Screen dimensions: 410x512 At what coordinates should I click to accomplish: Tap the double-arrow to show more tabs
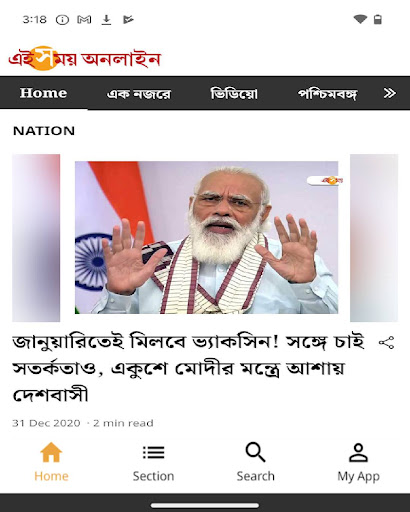point(389,93)
